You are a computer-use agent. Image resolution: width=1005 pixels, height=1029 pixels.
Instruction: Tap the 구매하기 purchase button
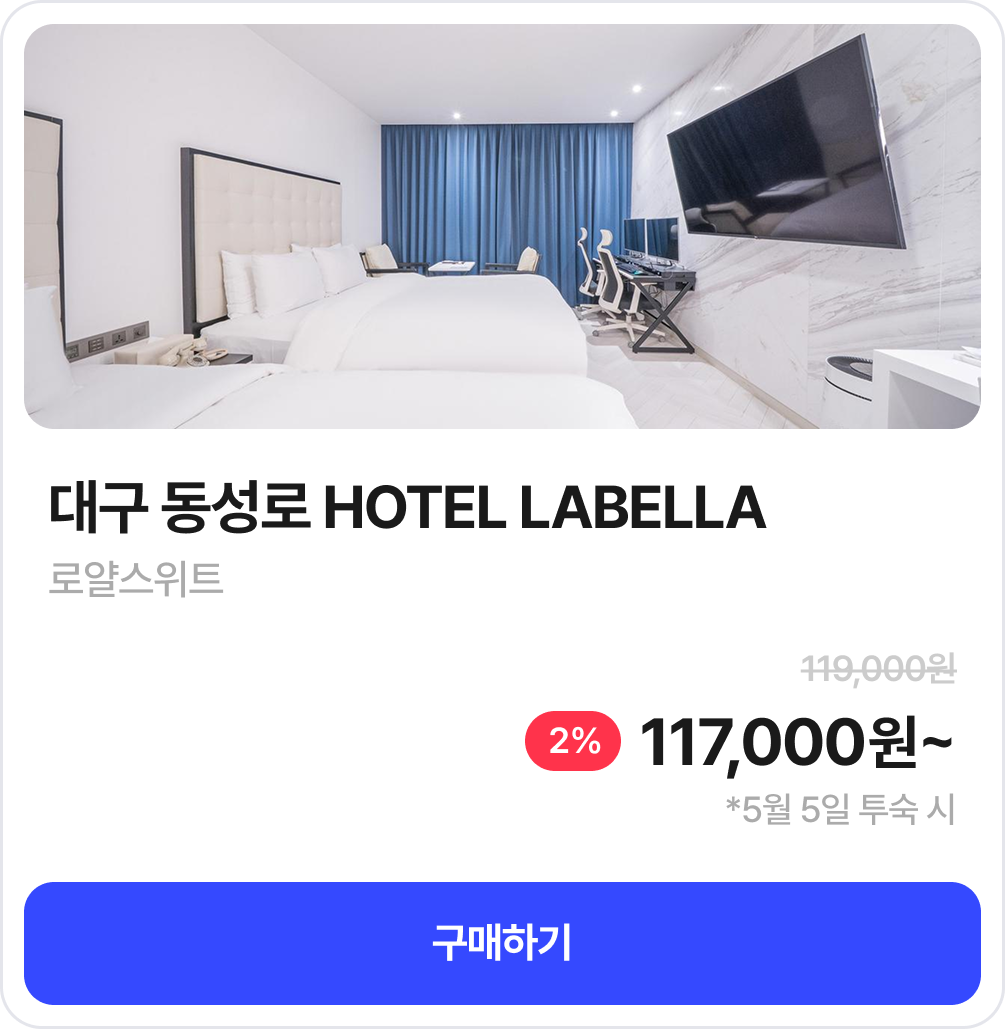click(502, 943)
